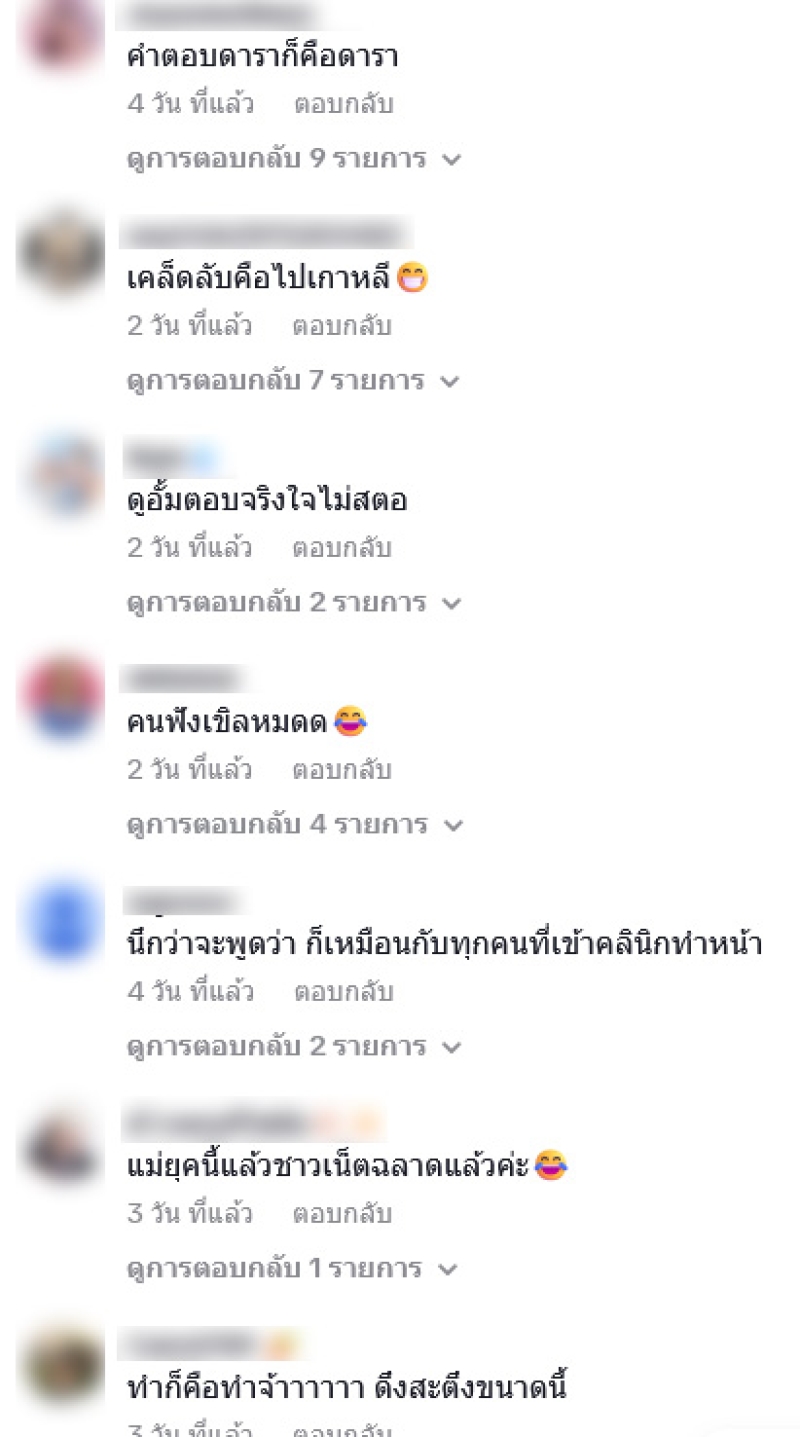Tap ตอบกลับ under "เคล็ดลับคือไปเกาหลี"

[x=342, y=326]
